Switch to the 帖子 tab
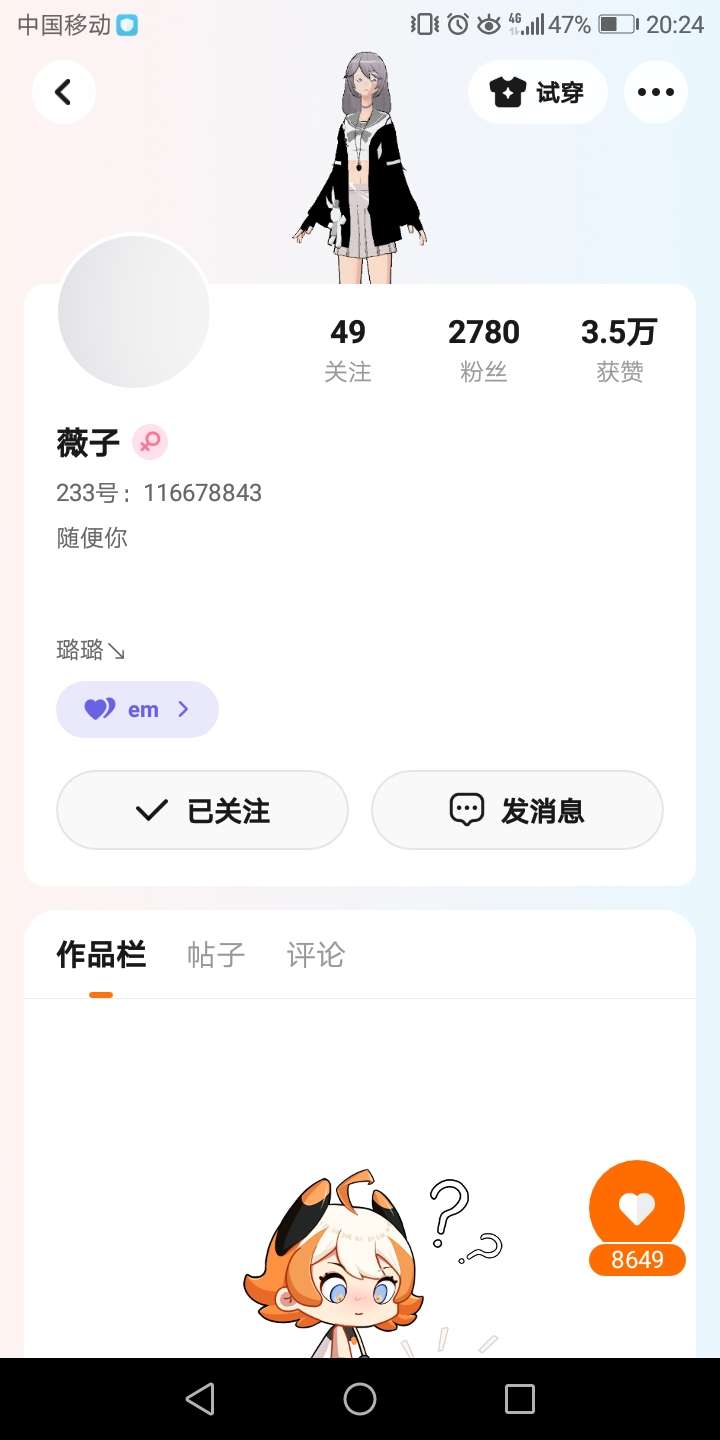 pos(216,955)
